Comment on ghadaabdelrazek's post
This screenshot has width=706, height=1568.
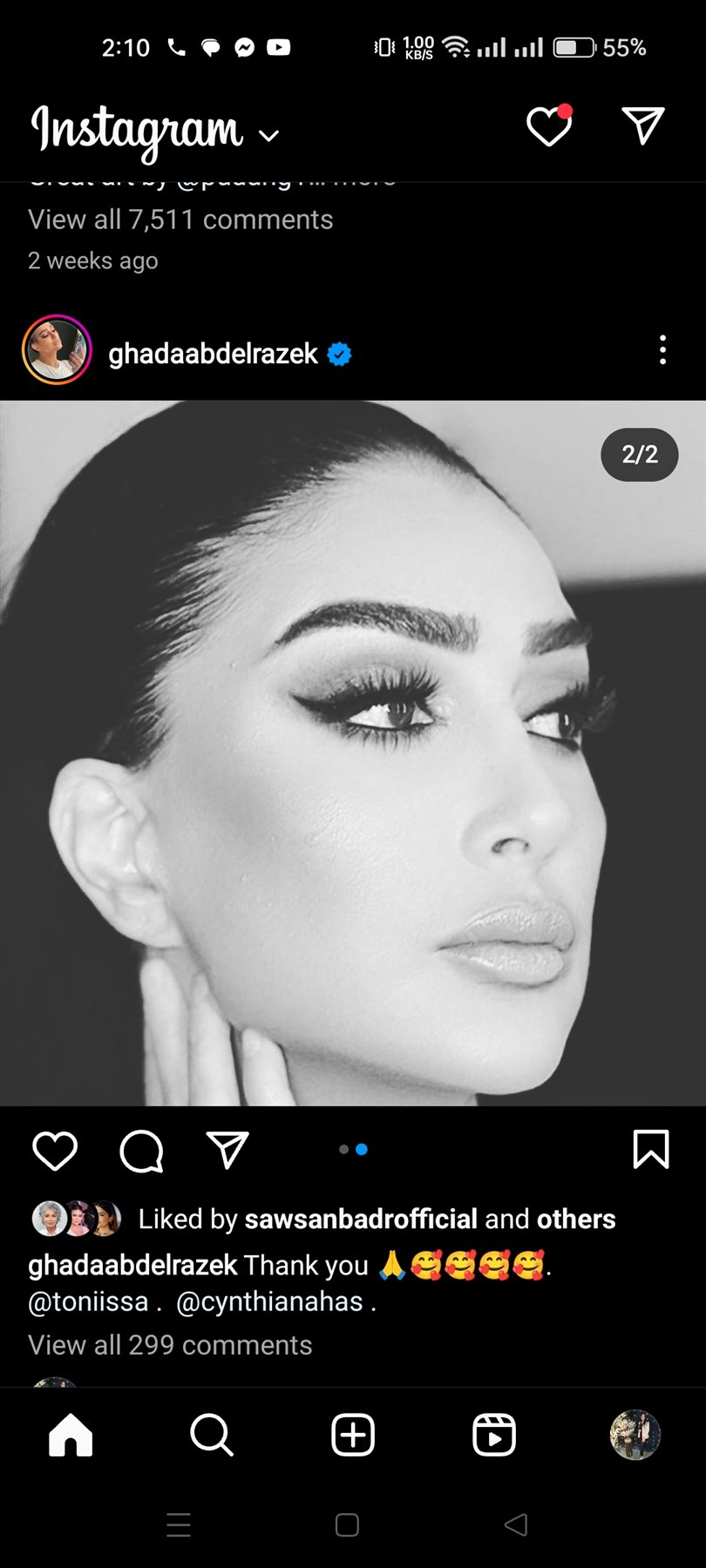click(141, 1151)
